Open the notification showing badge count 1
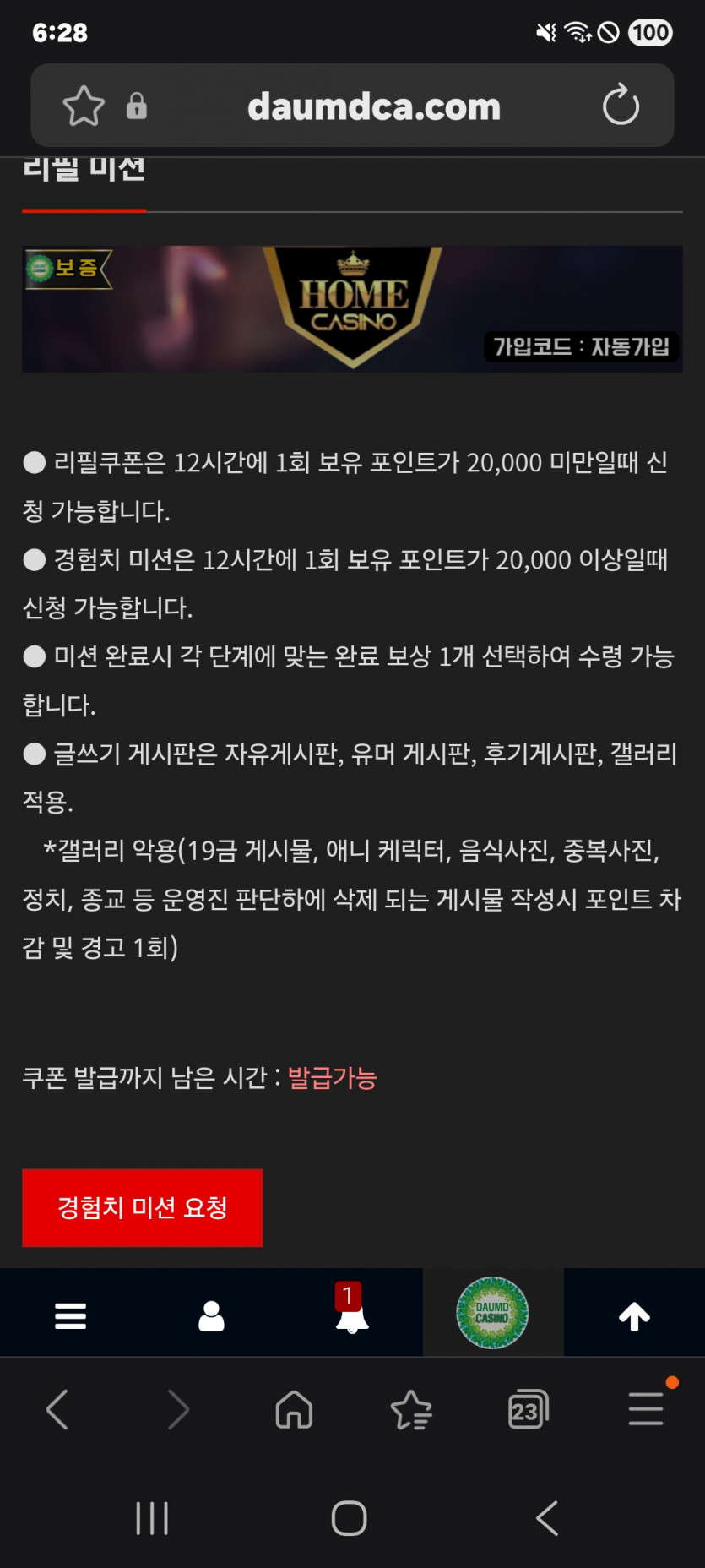705x1568 pixels. 347,1294
